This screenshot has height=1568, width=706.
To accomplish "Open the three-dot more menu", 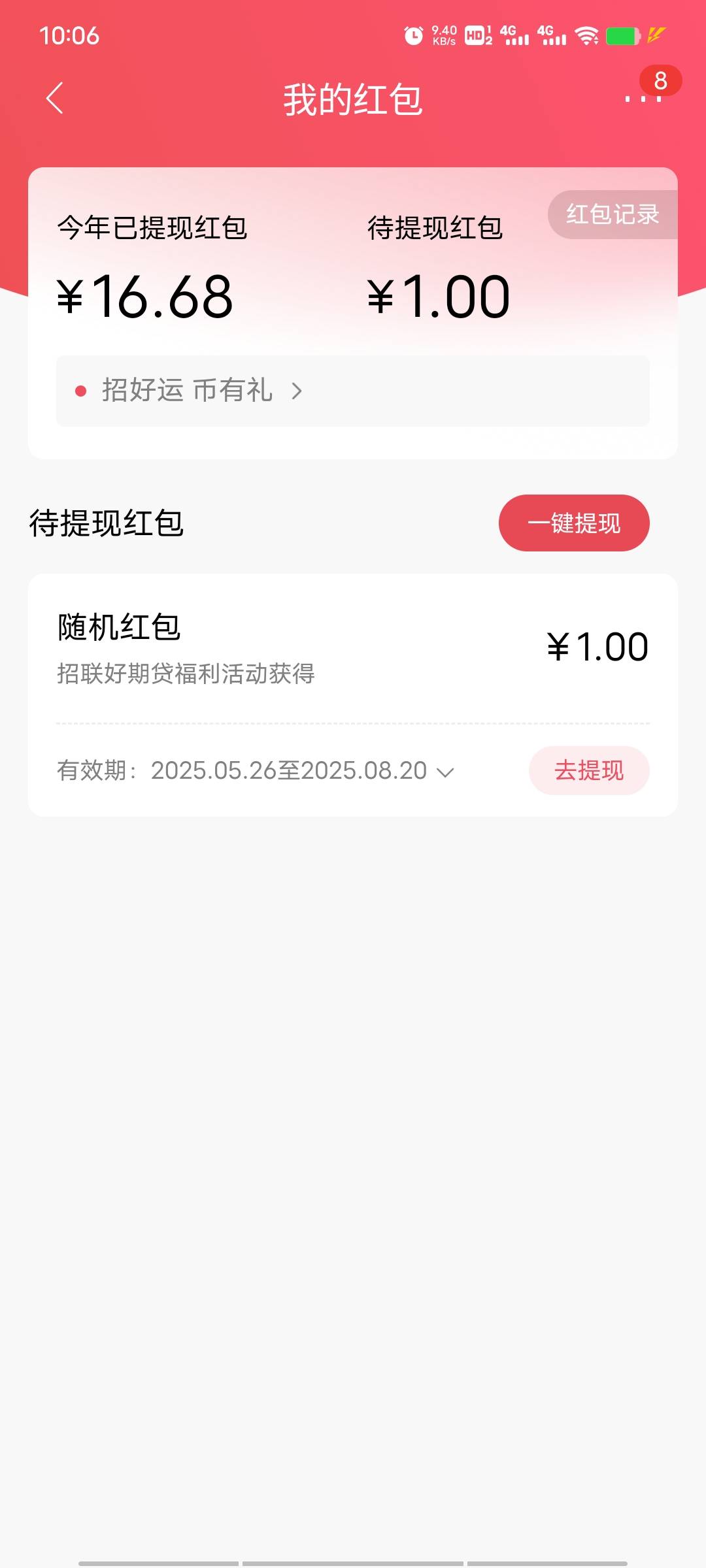I will (x=643, y=99).
